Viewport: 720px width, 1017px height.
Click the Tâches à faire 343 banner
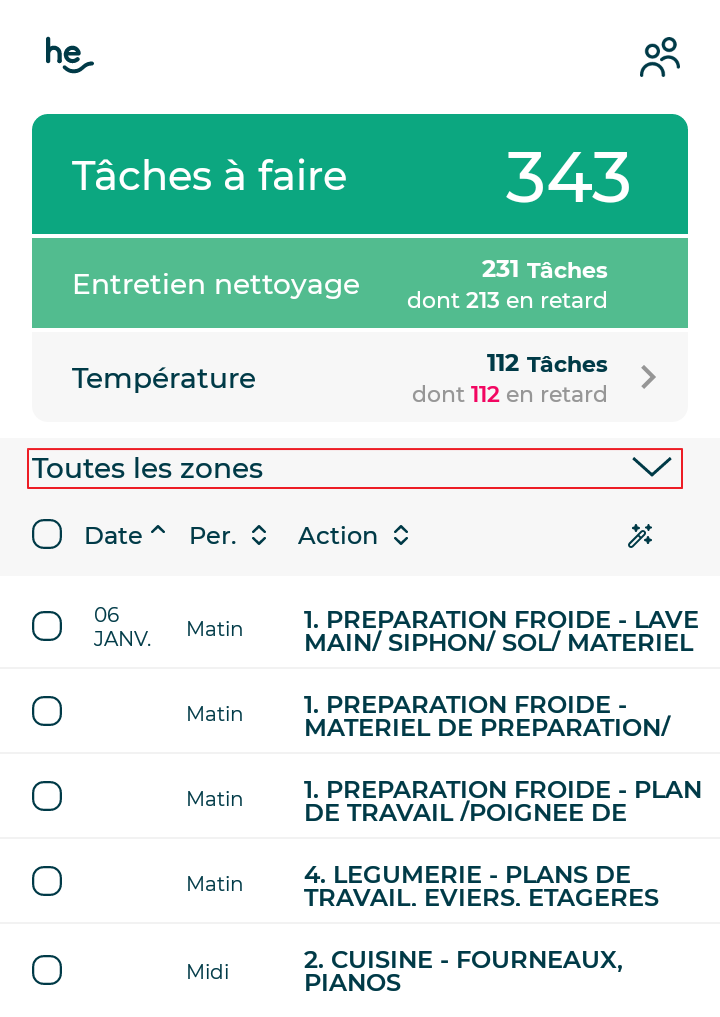point(360,174)
